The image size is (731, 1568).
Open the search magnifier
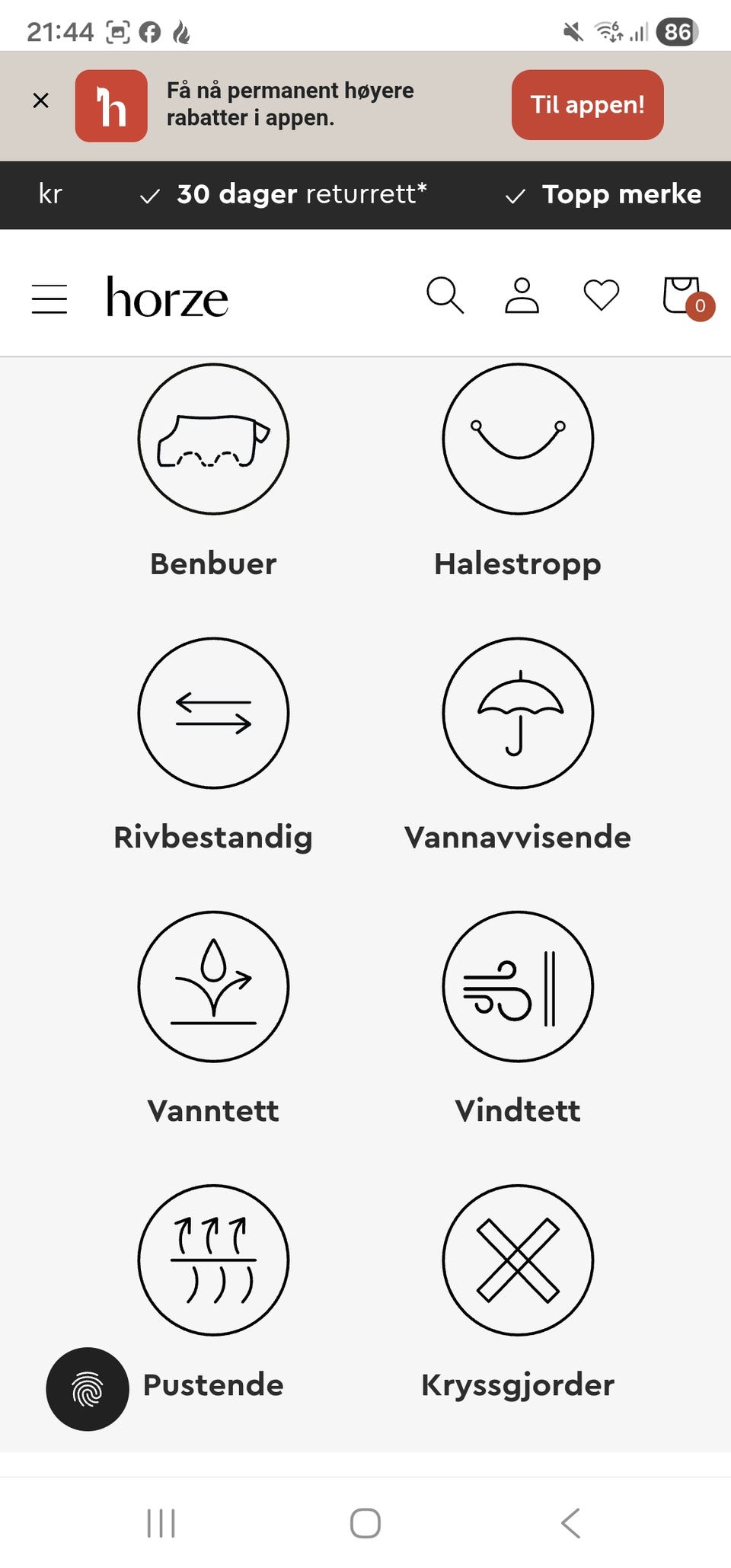click(445, 297)
